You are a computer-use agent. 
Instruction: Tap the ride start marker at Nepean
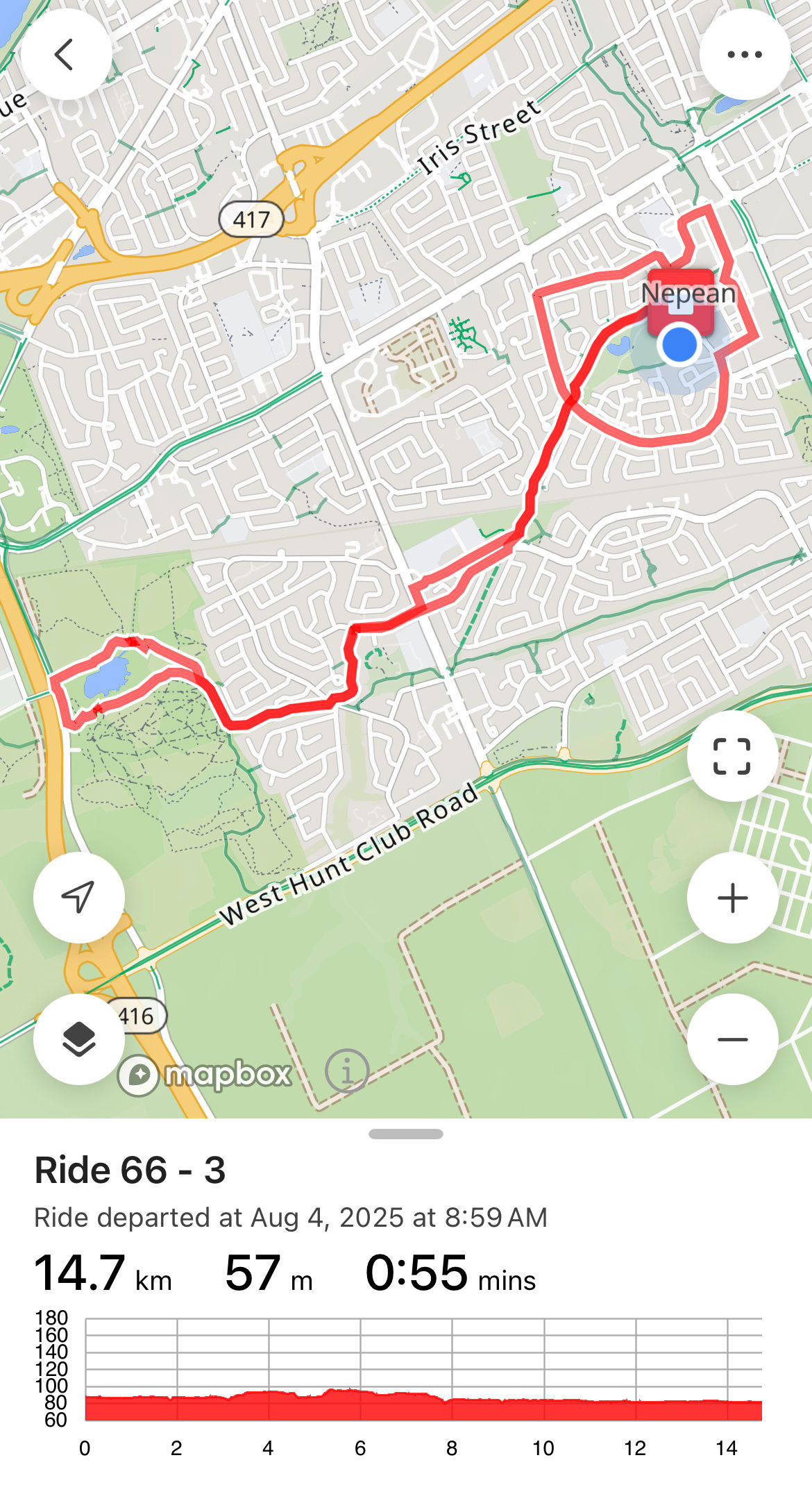(680, 303)
